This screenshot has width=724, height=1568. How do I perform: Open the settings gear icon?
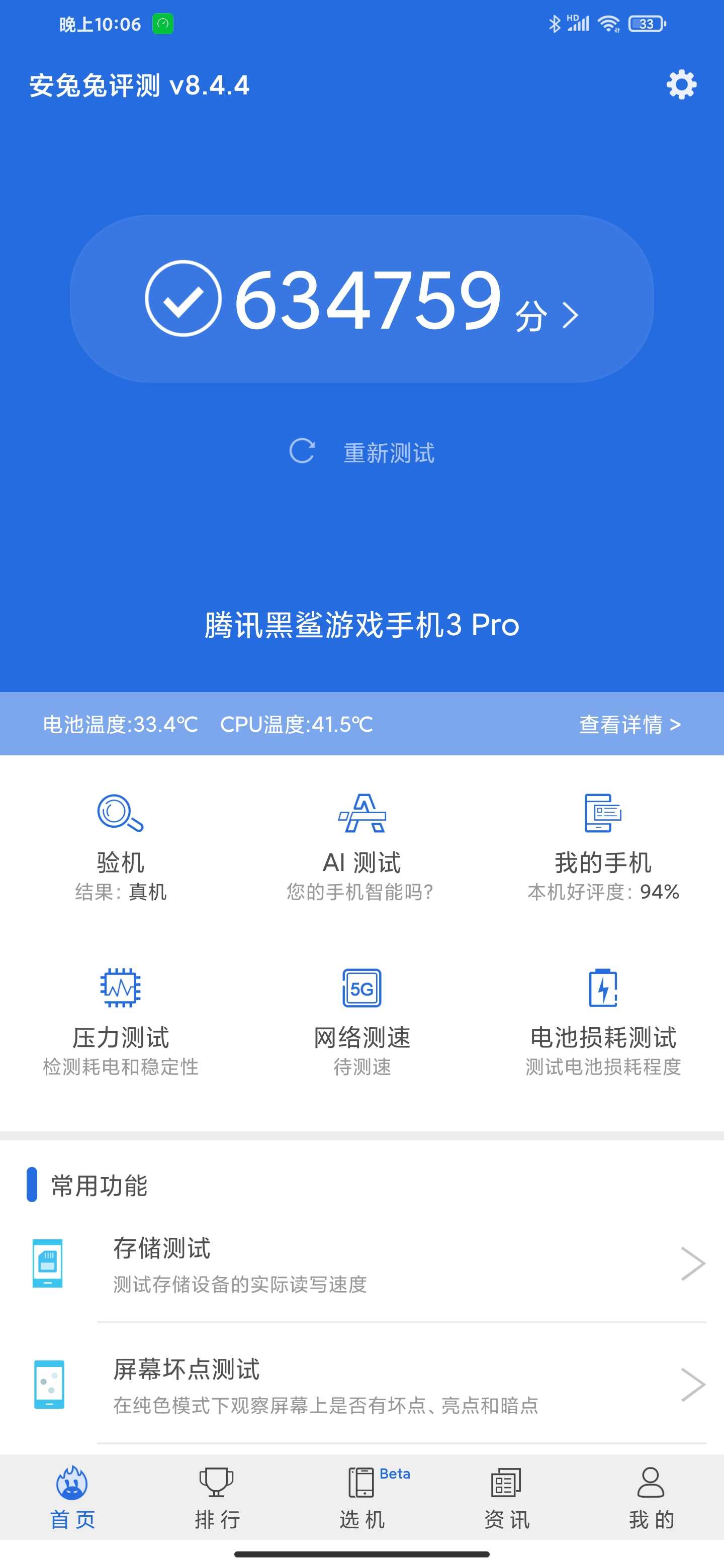[681, 84]
